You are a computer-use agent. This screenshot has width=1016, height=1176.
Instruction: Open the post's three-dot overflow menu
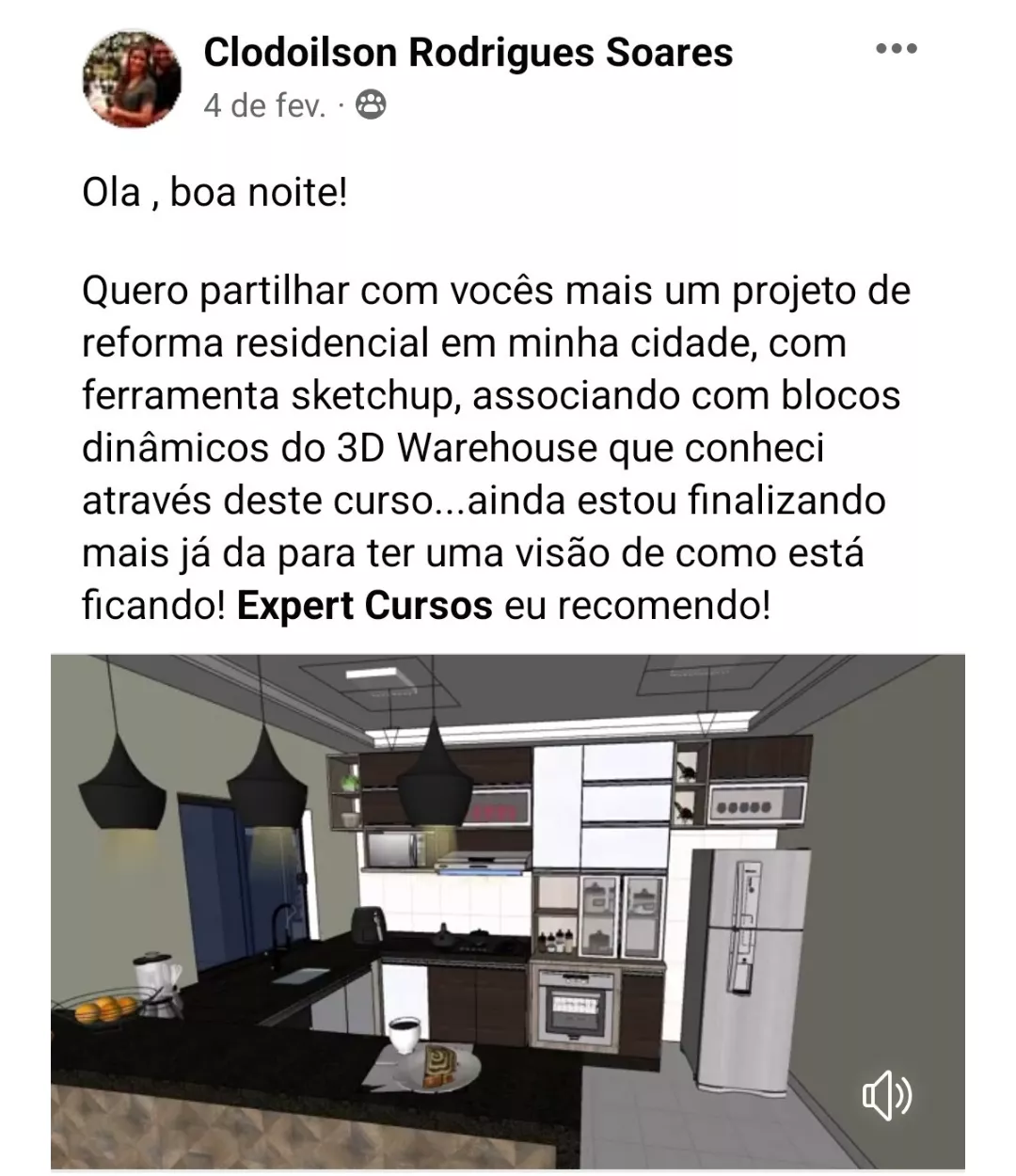tap(896, 50)
